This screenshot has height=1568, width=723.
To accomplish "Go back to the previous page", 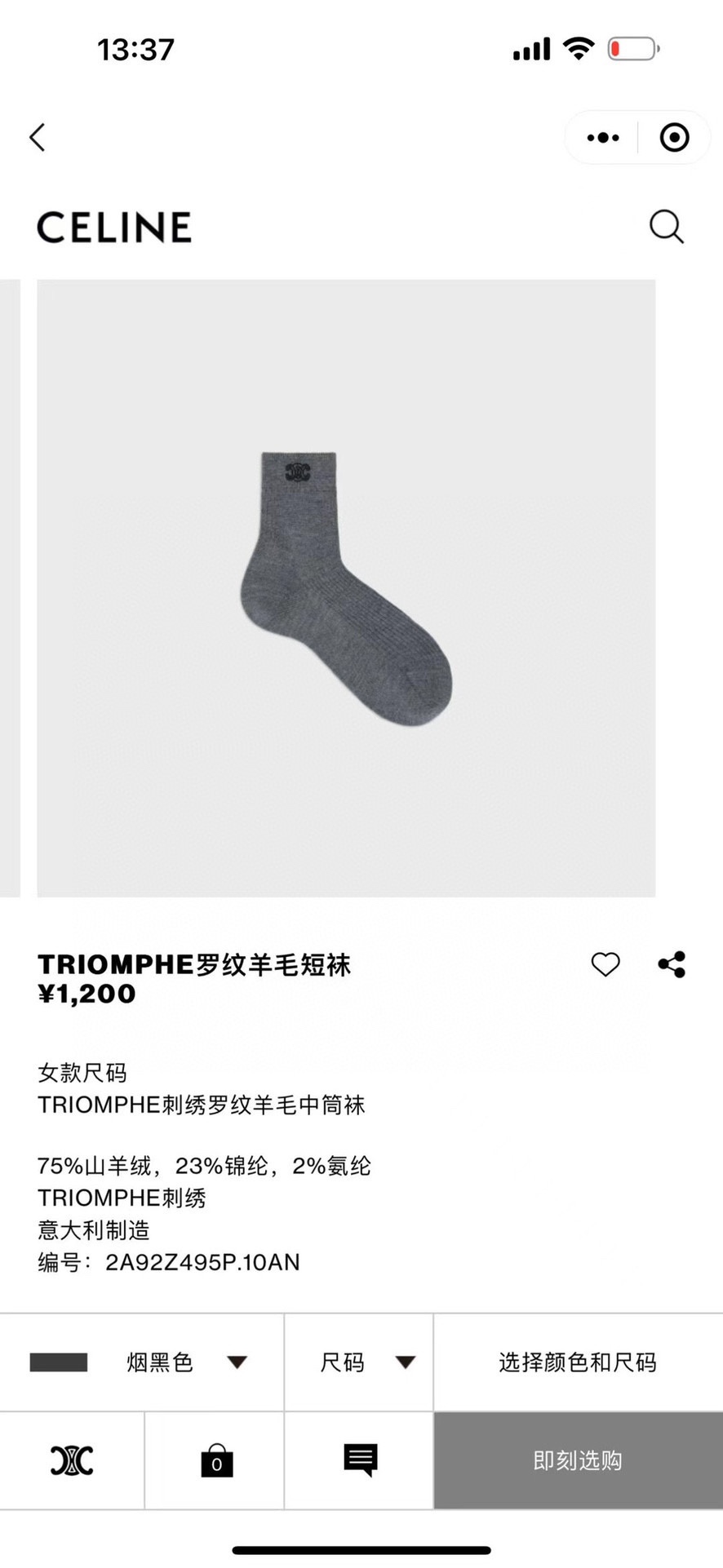I will (x=38, y=137).
